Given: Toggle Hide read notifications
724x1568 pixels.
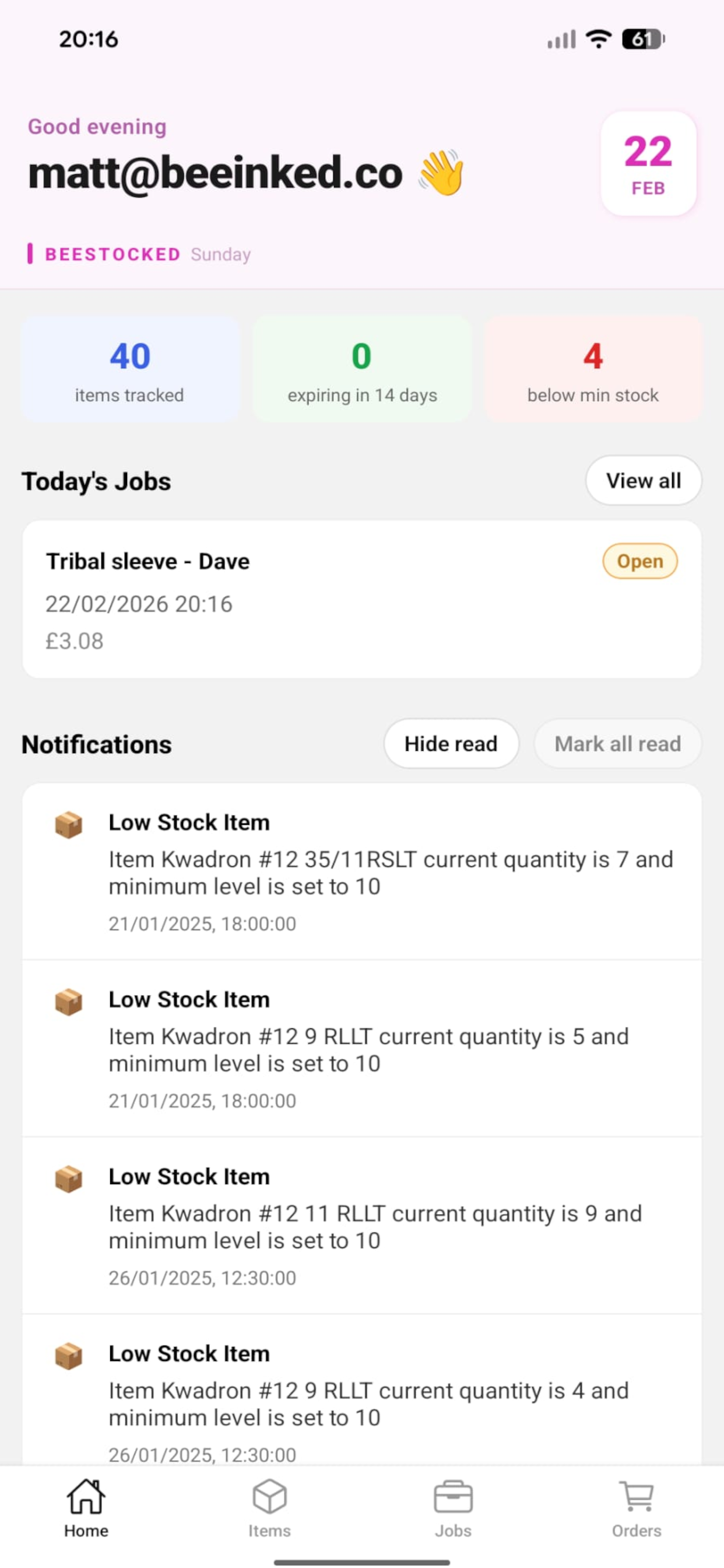Looking at the screenshot, I should [451, 743].
